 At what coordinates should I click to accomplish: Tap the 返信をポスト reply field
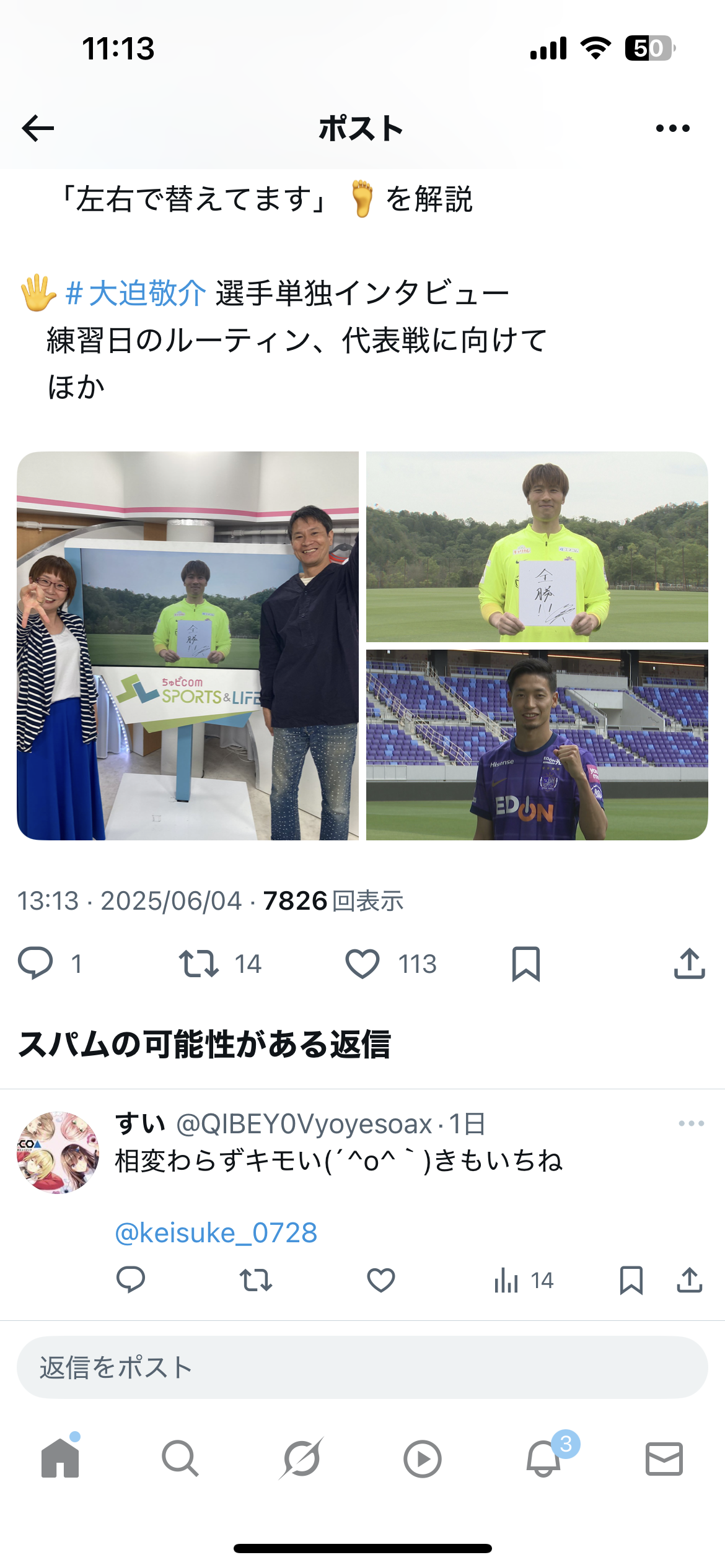pos(362,1367)
